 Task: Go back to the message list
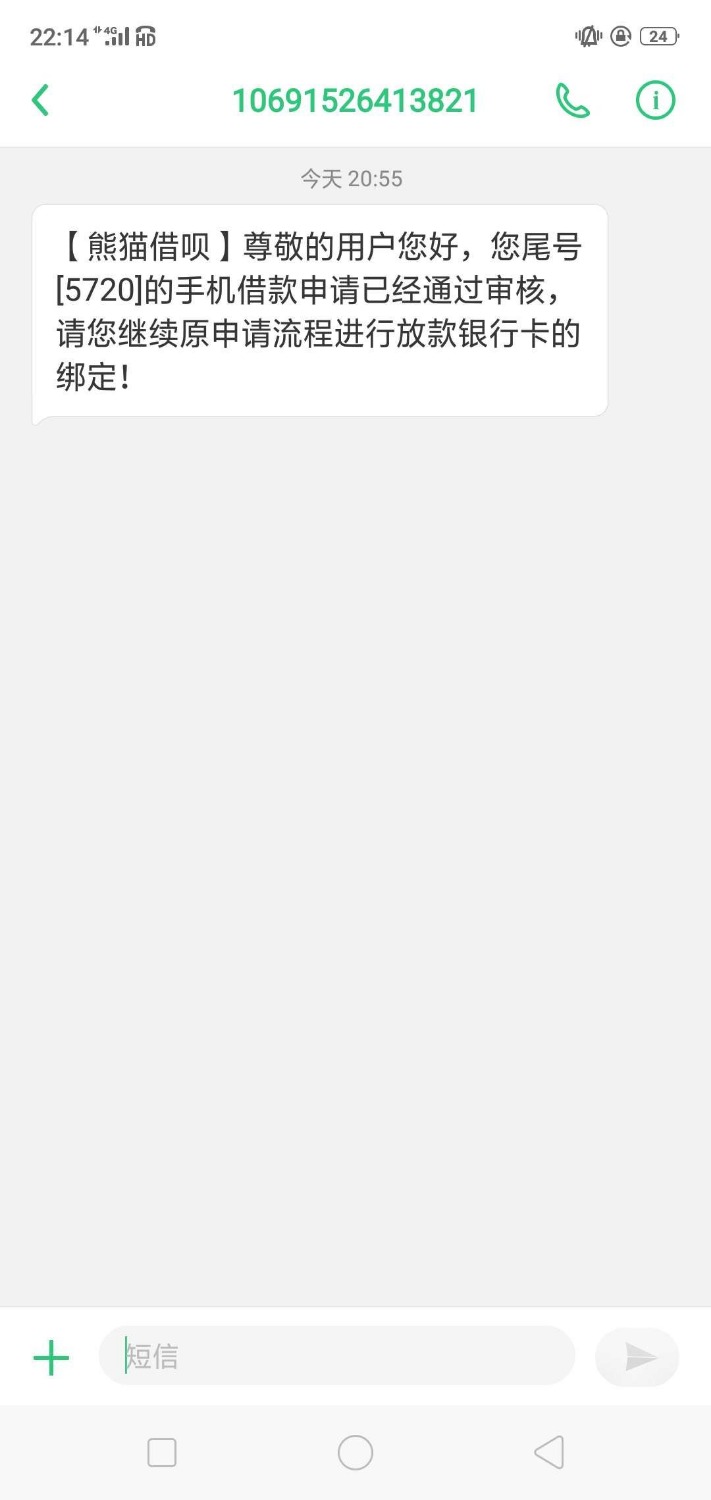coord(41,100)
